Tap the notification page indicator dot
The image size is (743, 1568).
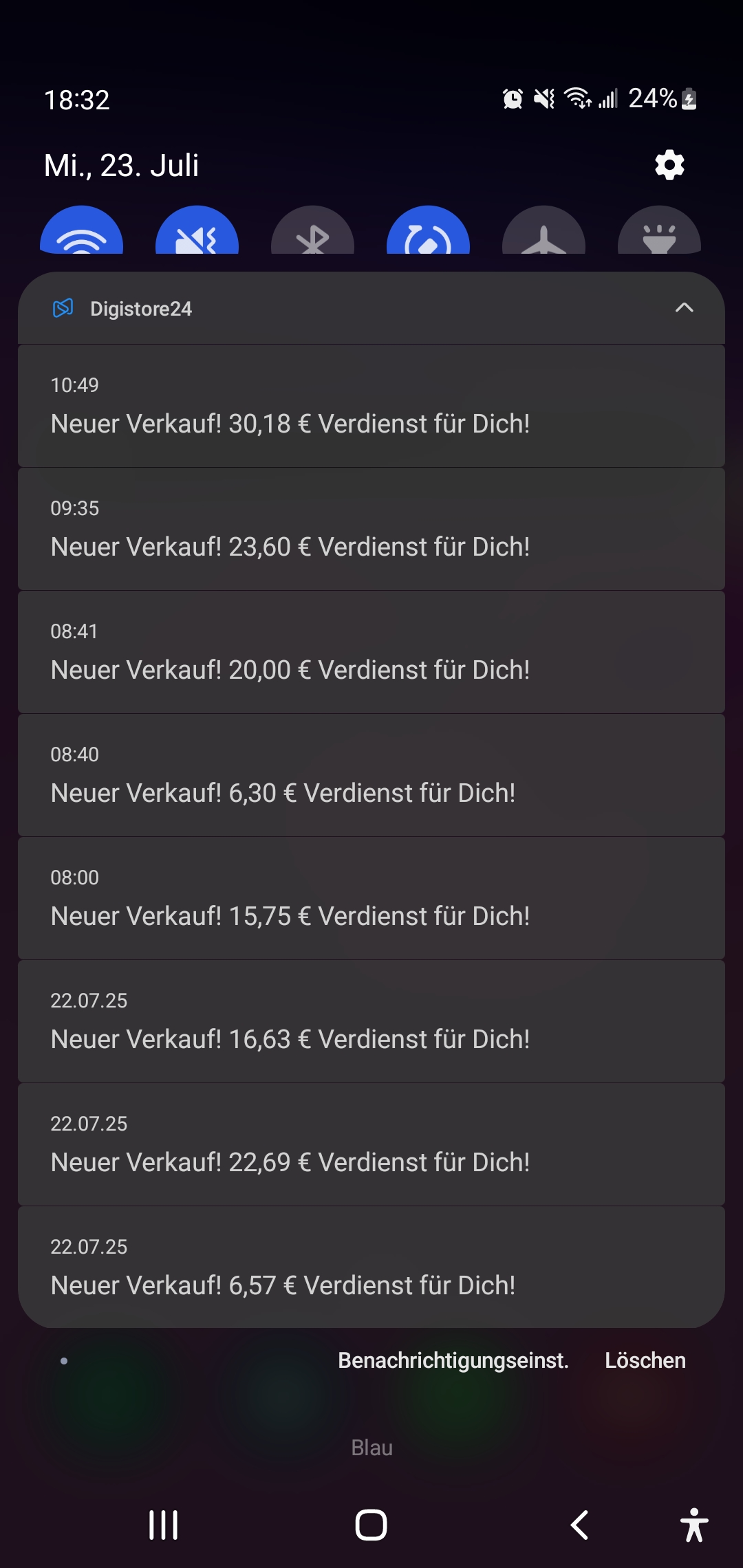click(63, 1360)
